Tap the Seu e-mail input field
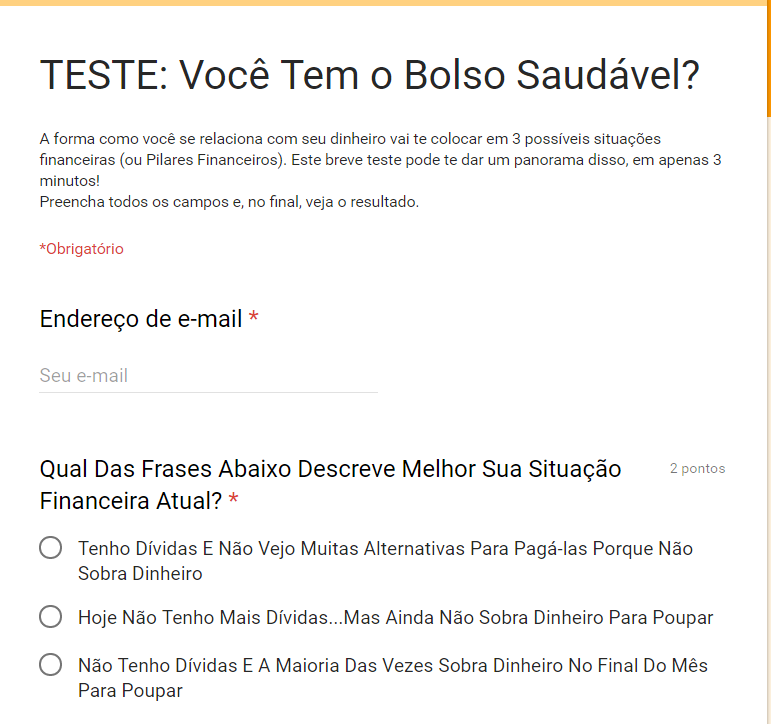The width and height of the screenshot is (771, 724). pyautogui.click(x=208, y=376)
